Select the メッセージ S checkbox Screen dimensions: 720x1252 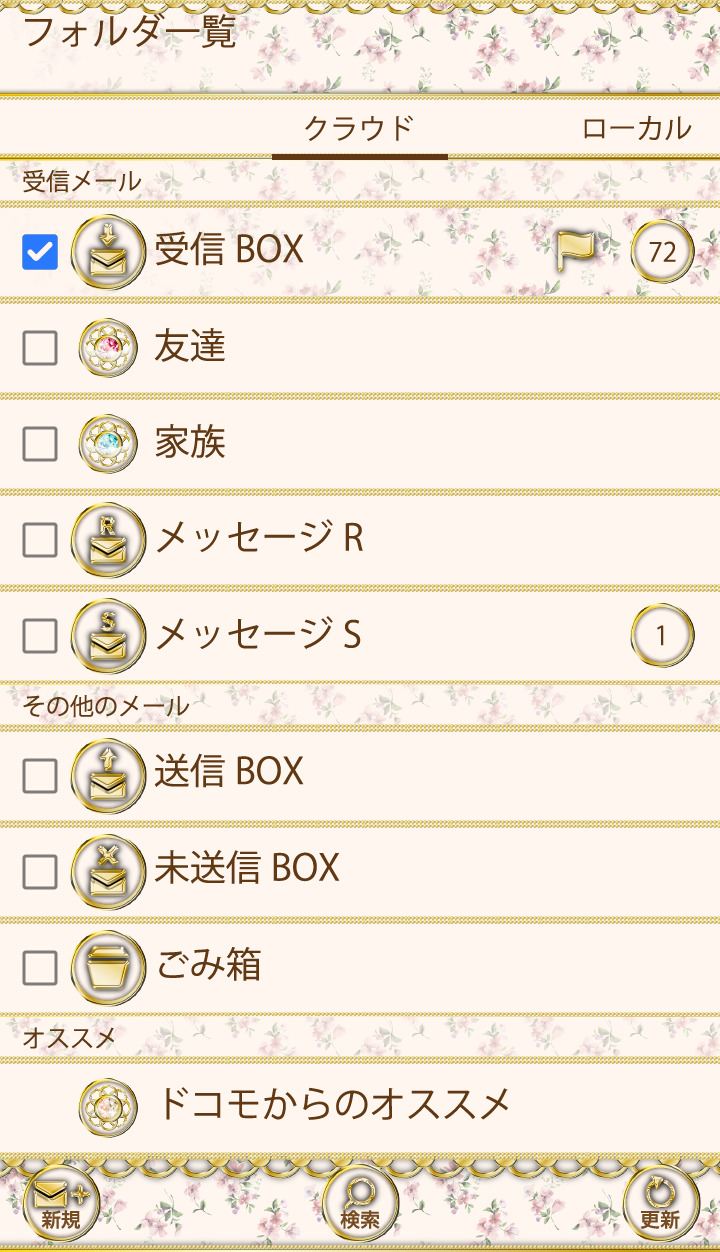[40, 634]
